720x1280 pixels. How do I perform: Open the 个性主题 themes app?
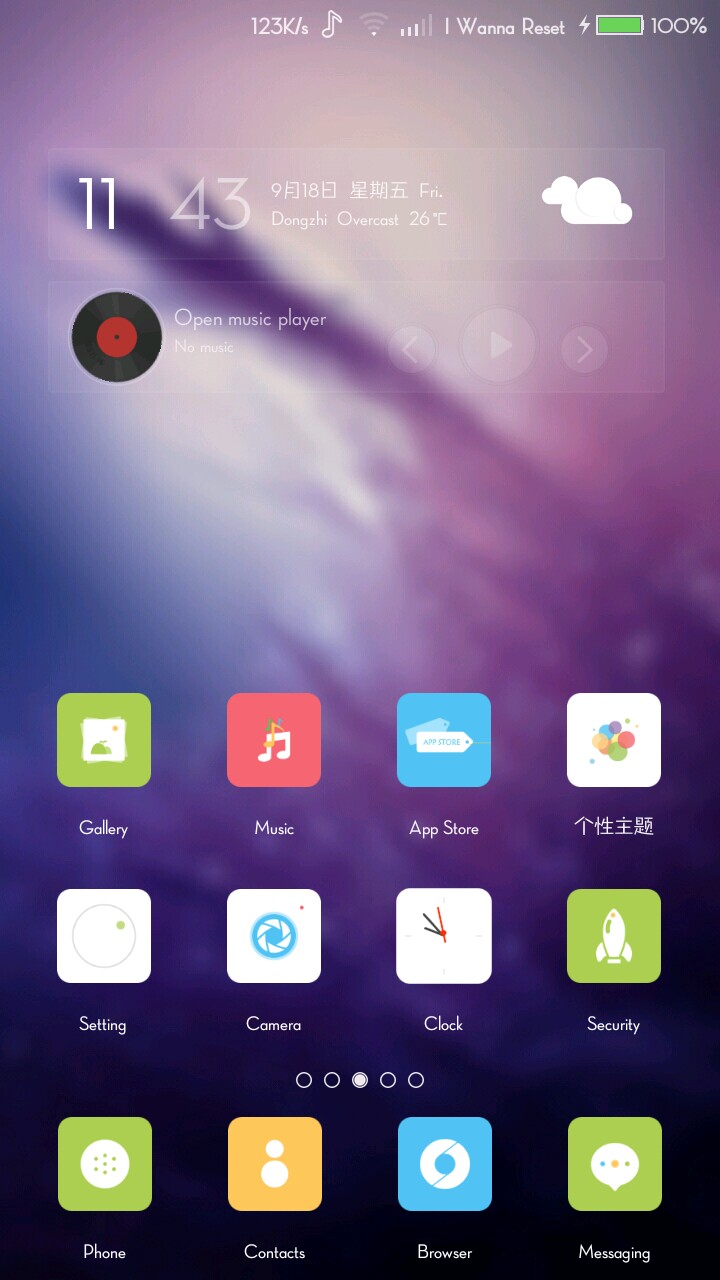point(614,740)
